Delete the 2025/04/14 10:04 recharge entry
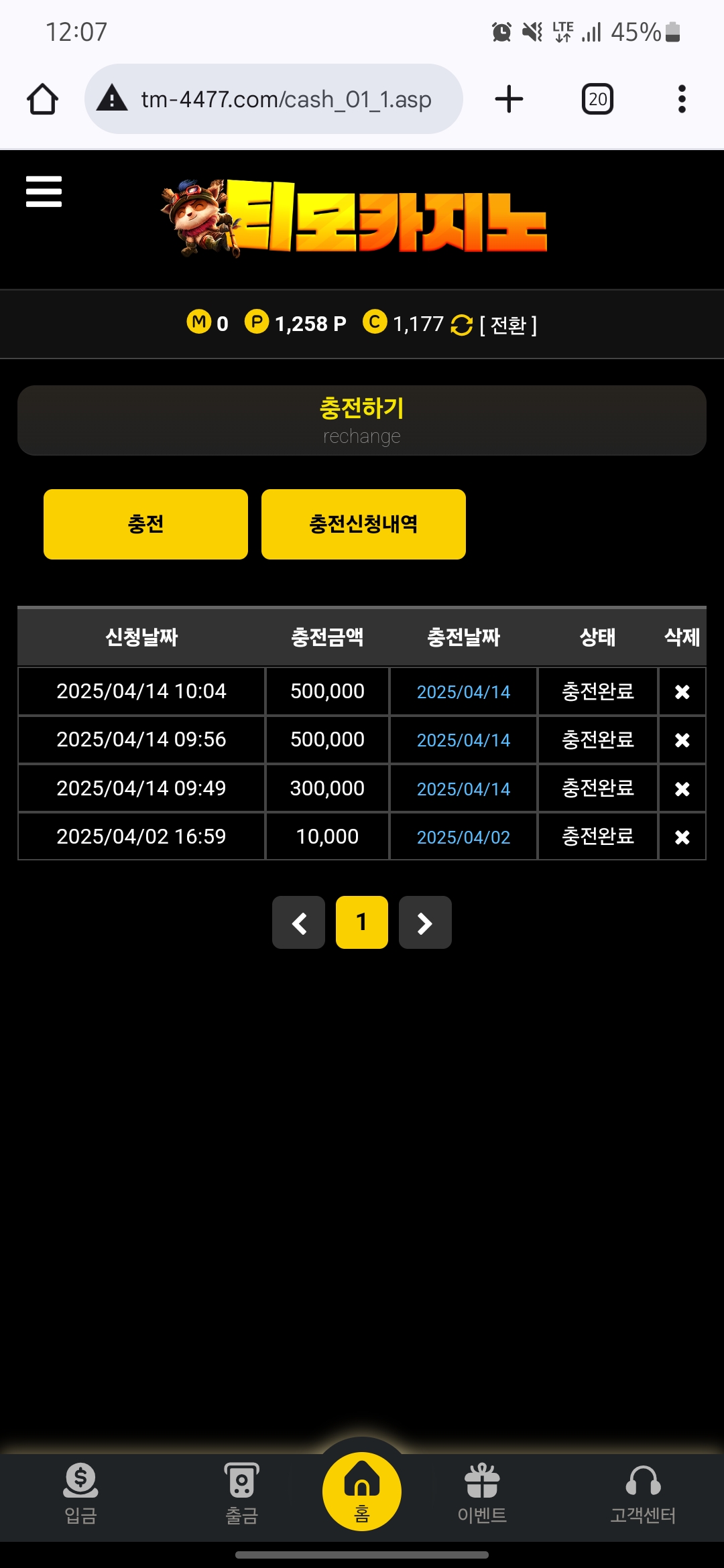The height and width of the screenshot is (1568, 724). (x=682, y=692)
